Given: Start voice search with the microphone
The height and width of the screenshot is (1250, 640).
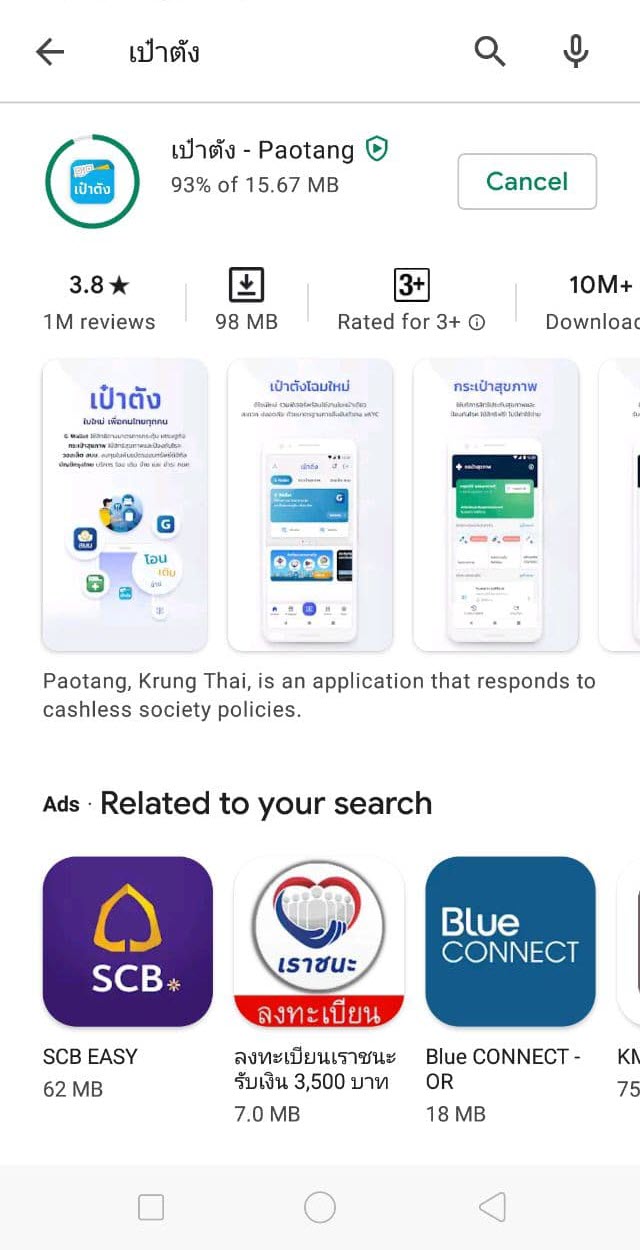Looking at the screenshot, I should point(575,50).
